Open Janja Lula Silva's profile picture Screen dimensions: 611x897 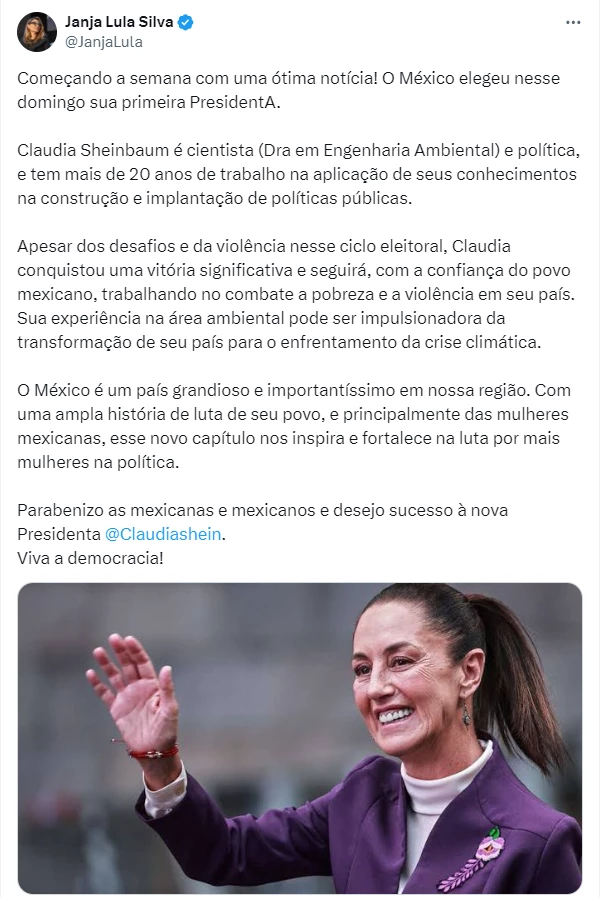tap(37, 32)
